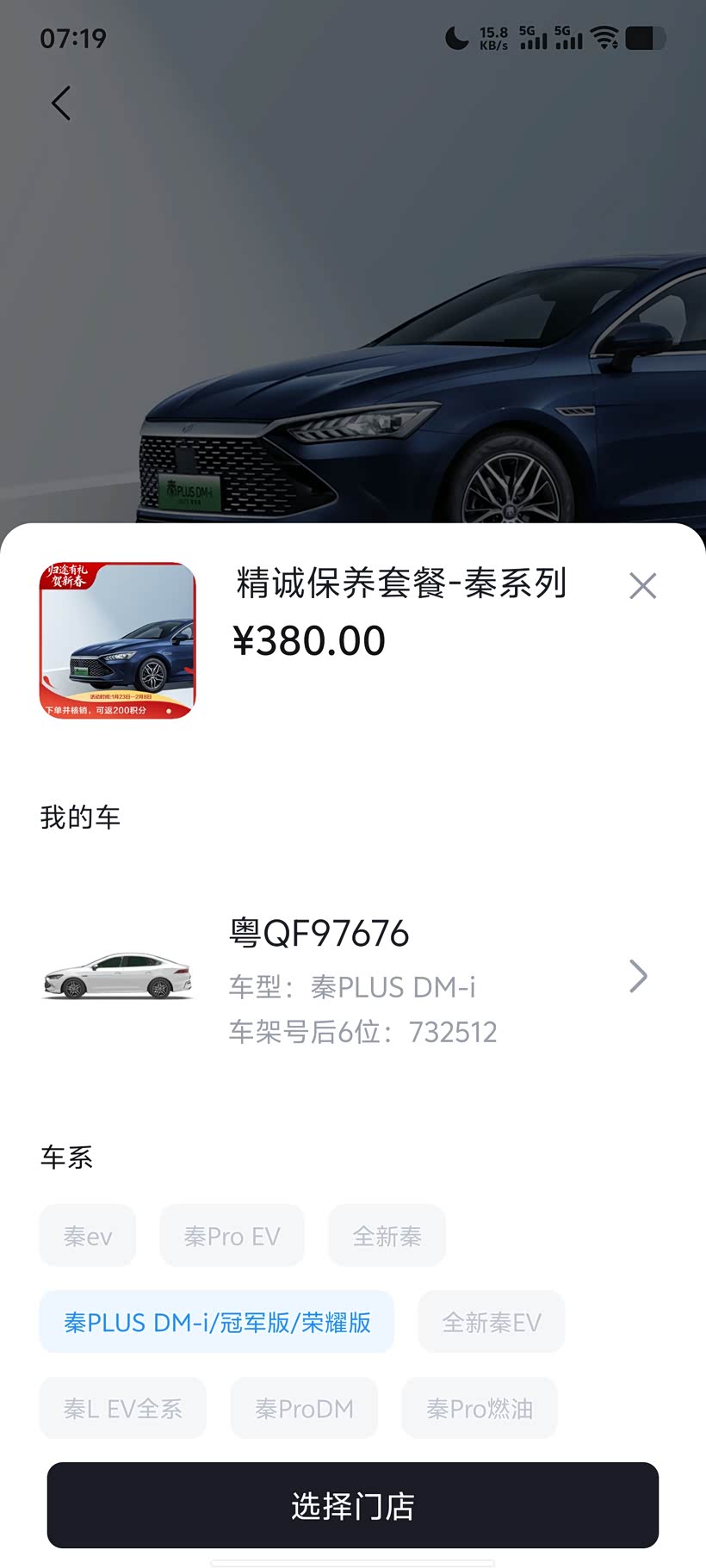Screen dimensions: 706x1568
Task: Open my car 粤QF97676 details
Action: 638,976
